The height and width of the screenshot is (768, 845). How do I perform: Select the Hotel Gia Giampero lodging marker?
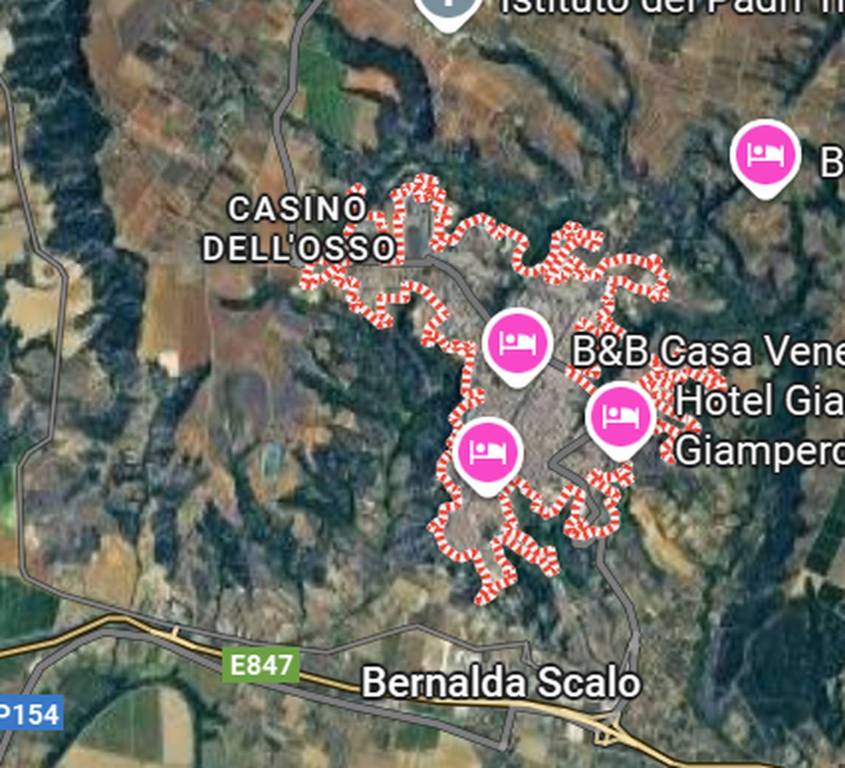click(620, 416)
